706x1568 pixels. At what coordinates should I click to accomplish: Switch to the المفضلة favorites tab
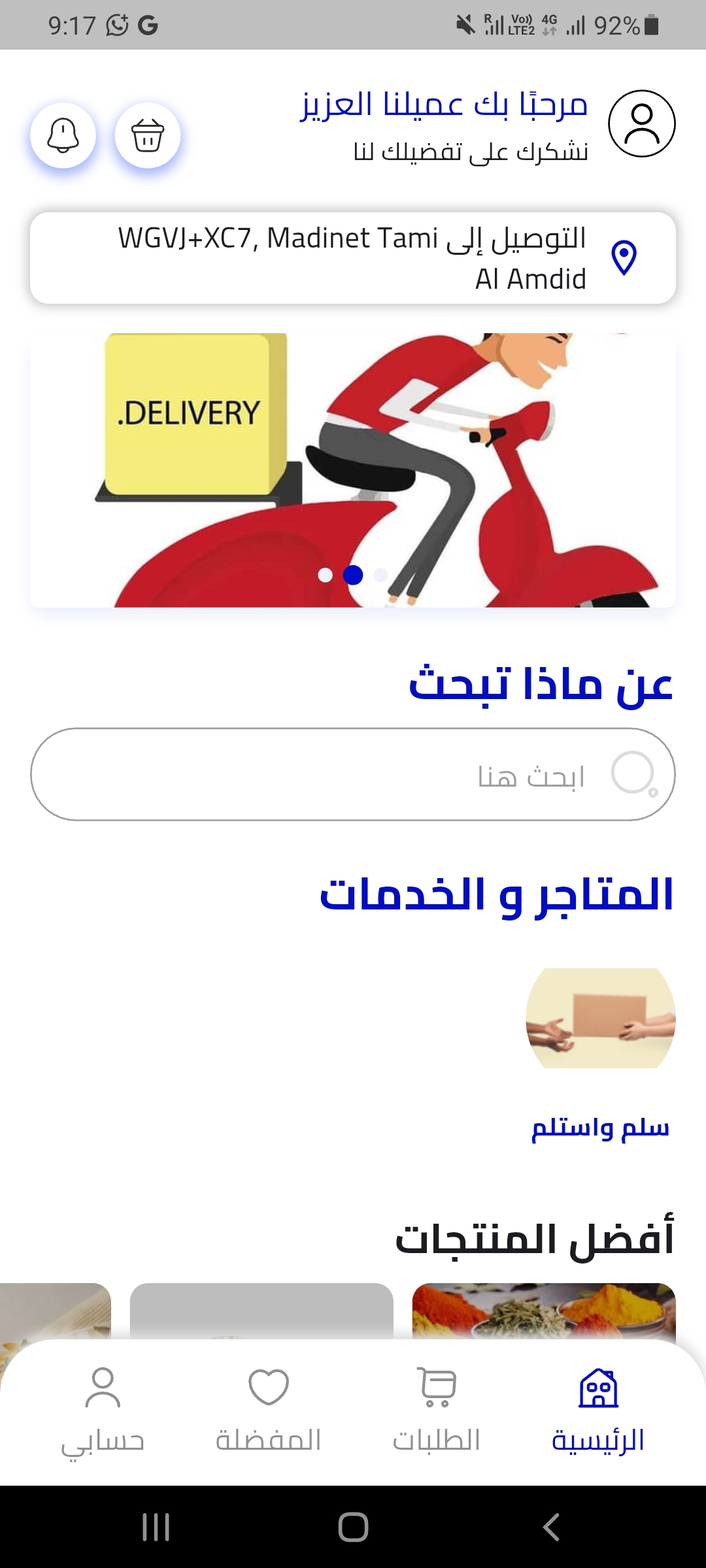click(x=269, y=1411)
